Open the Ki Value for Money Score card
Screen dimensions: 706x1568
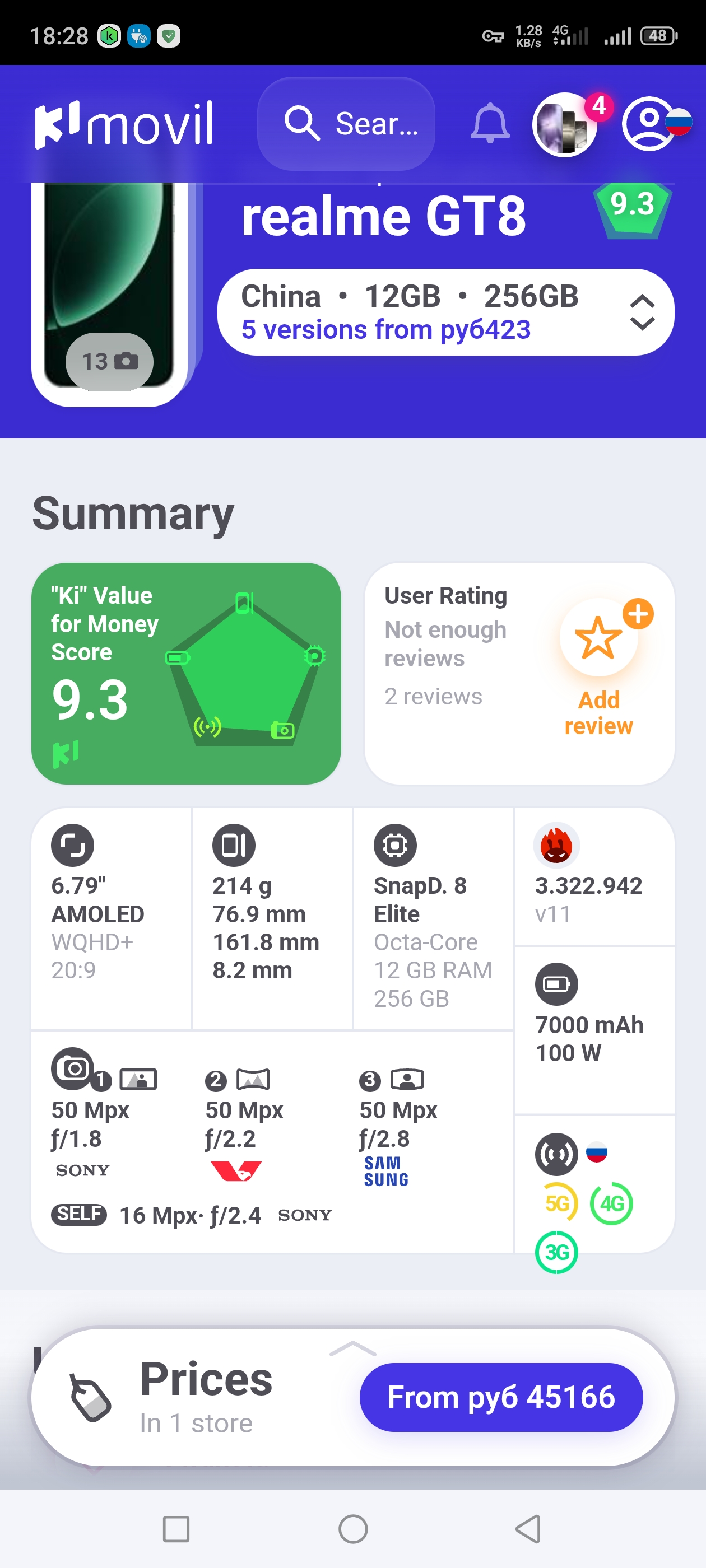coord(186,673)
